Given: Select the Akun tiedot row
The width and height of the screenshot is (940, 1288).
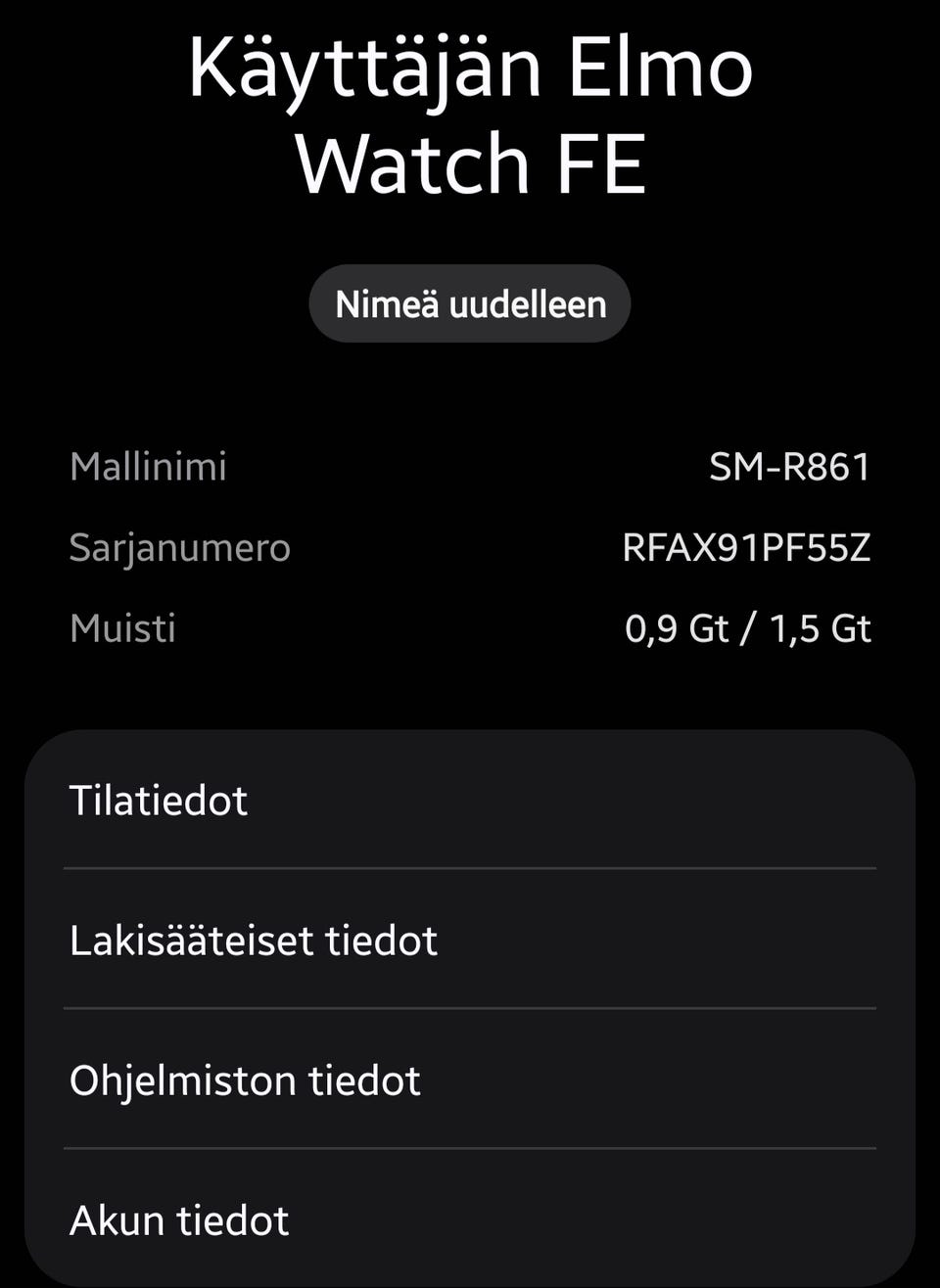Looking at the screenshot, I should [x=470, y=1220].
